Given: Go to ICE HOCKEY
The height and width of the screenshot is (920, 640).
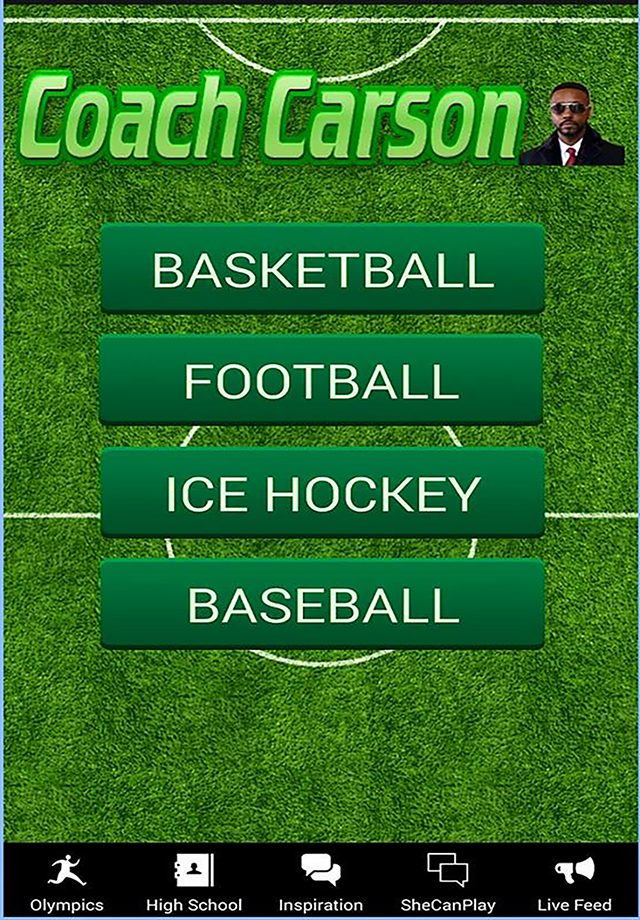Looking at the screenshot, I should (x=322, y=493).
